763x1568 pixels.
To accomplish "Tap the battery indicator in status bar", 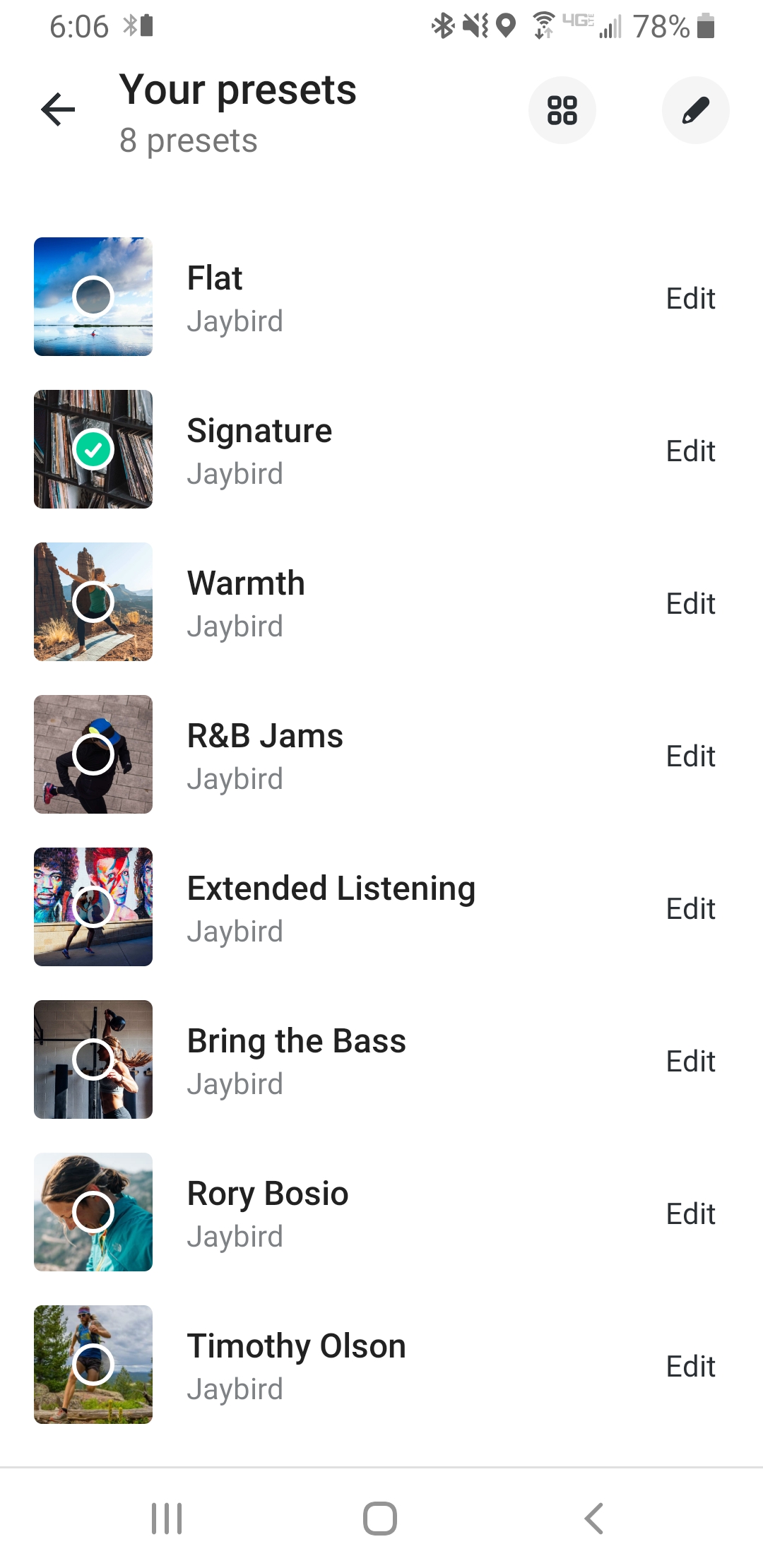I will (706, 27).
